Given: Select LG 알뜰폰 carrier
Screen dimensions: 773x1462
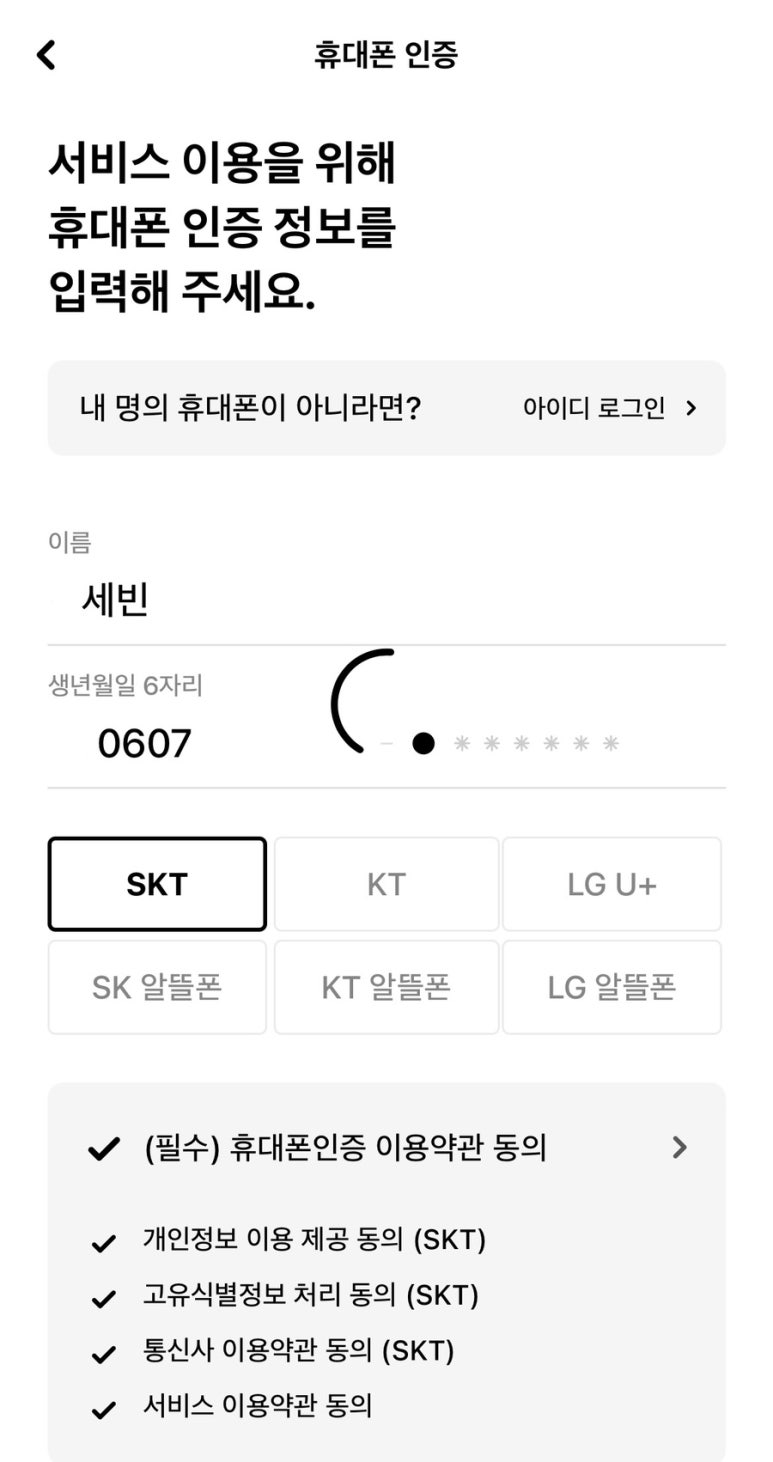Looking at the screenshot, I should pyautogui.click(x=611, y=987).
